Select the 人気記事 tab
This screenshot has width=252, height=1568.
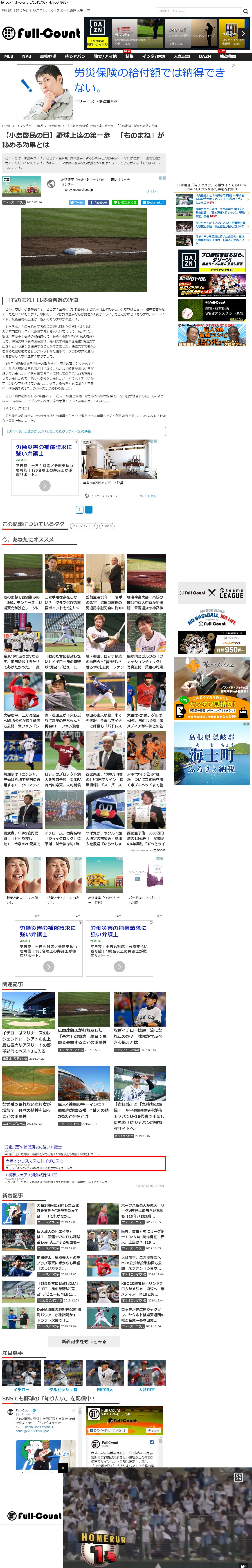coord(181,56)
